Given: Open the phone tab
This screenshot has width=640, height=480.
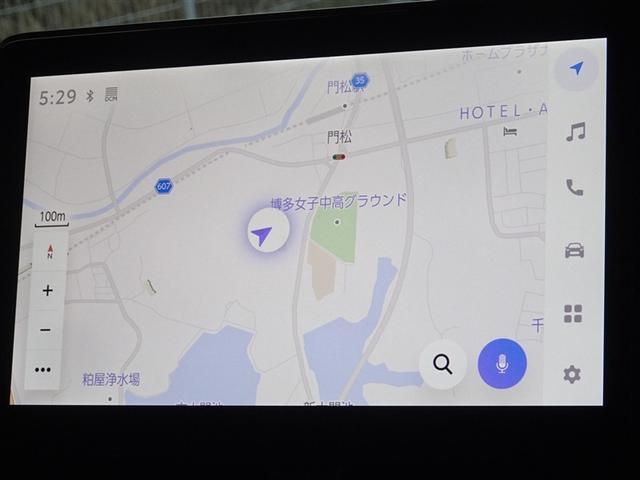Looking at the screenshot, I should coord(574,188).
